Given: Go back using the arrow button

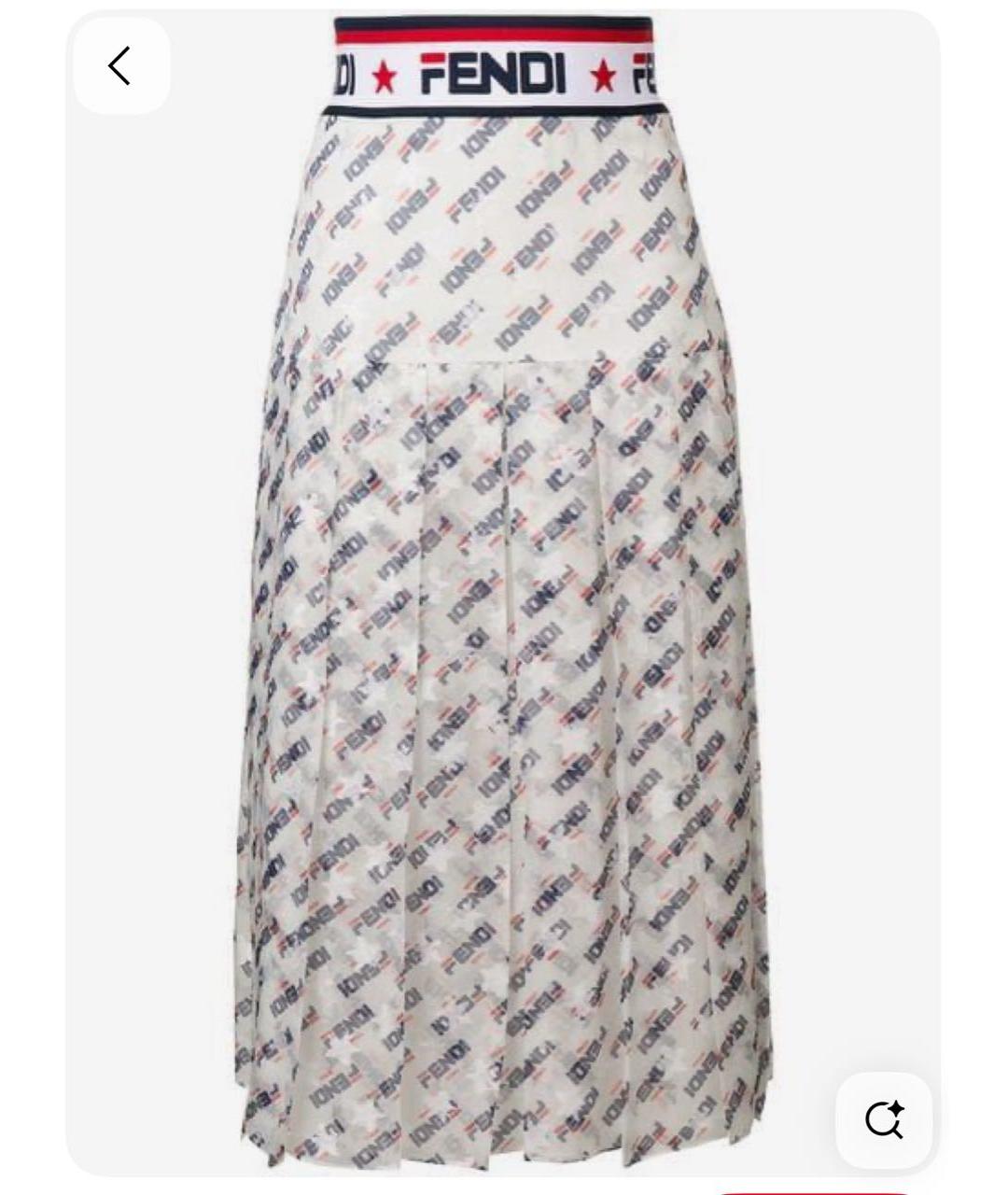Looking at the screenshot, I should (x=120, y=66).
